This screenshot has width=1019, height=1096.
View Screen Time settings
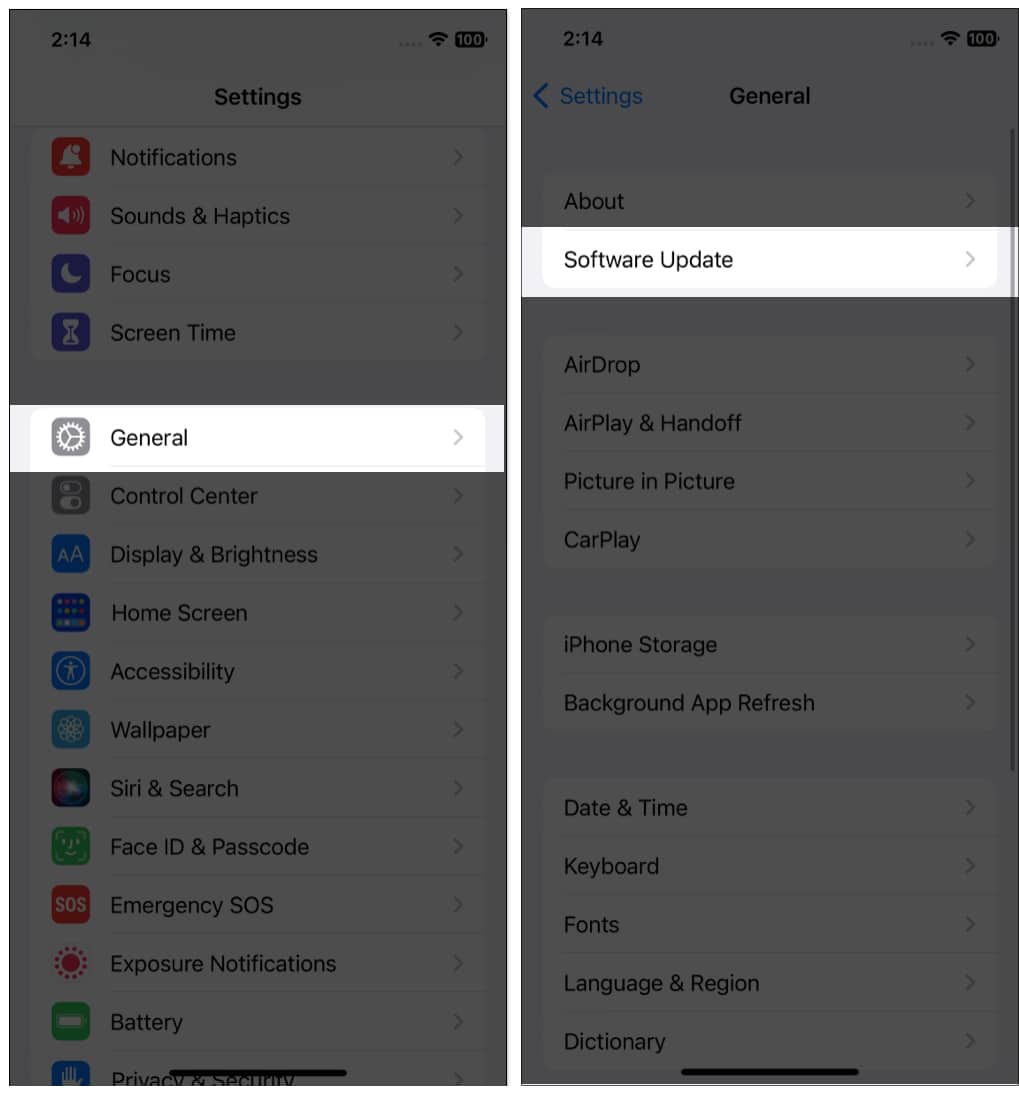[x=257, y=333]
